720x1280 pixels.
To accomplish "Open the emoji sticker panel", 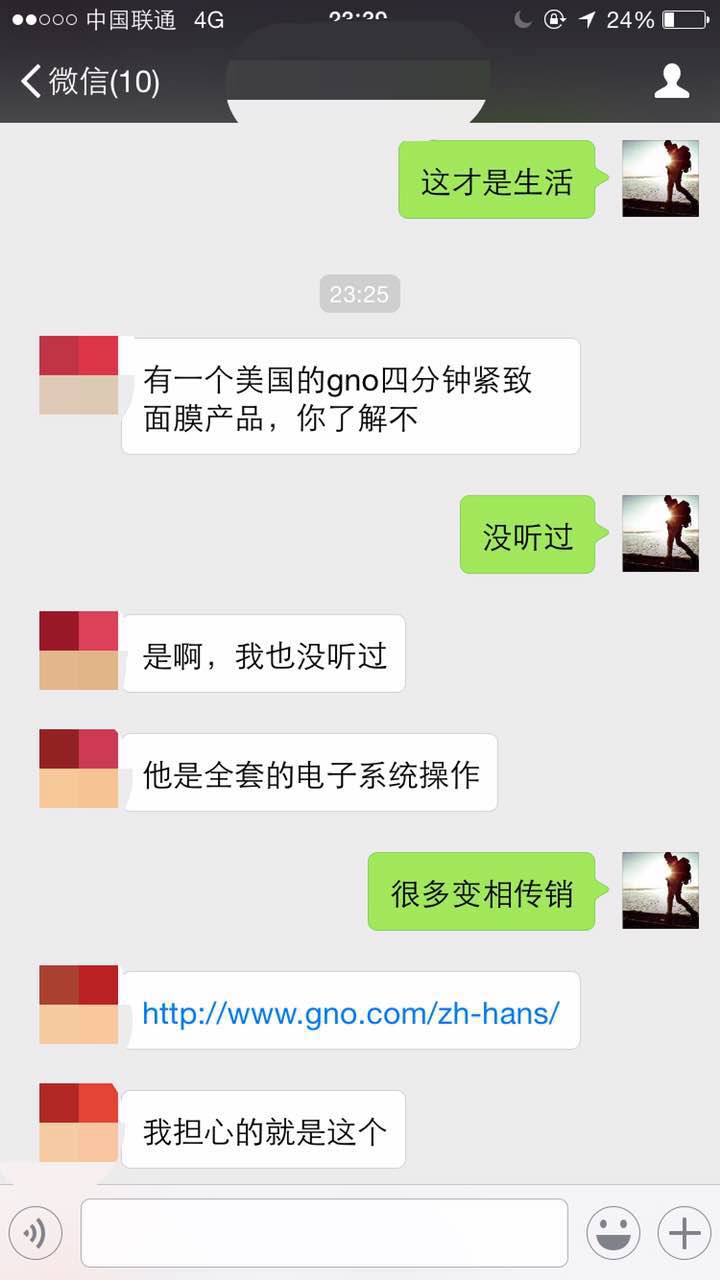I will pos(613,1233).
